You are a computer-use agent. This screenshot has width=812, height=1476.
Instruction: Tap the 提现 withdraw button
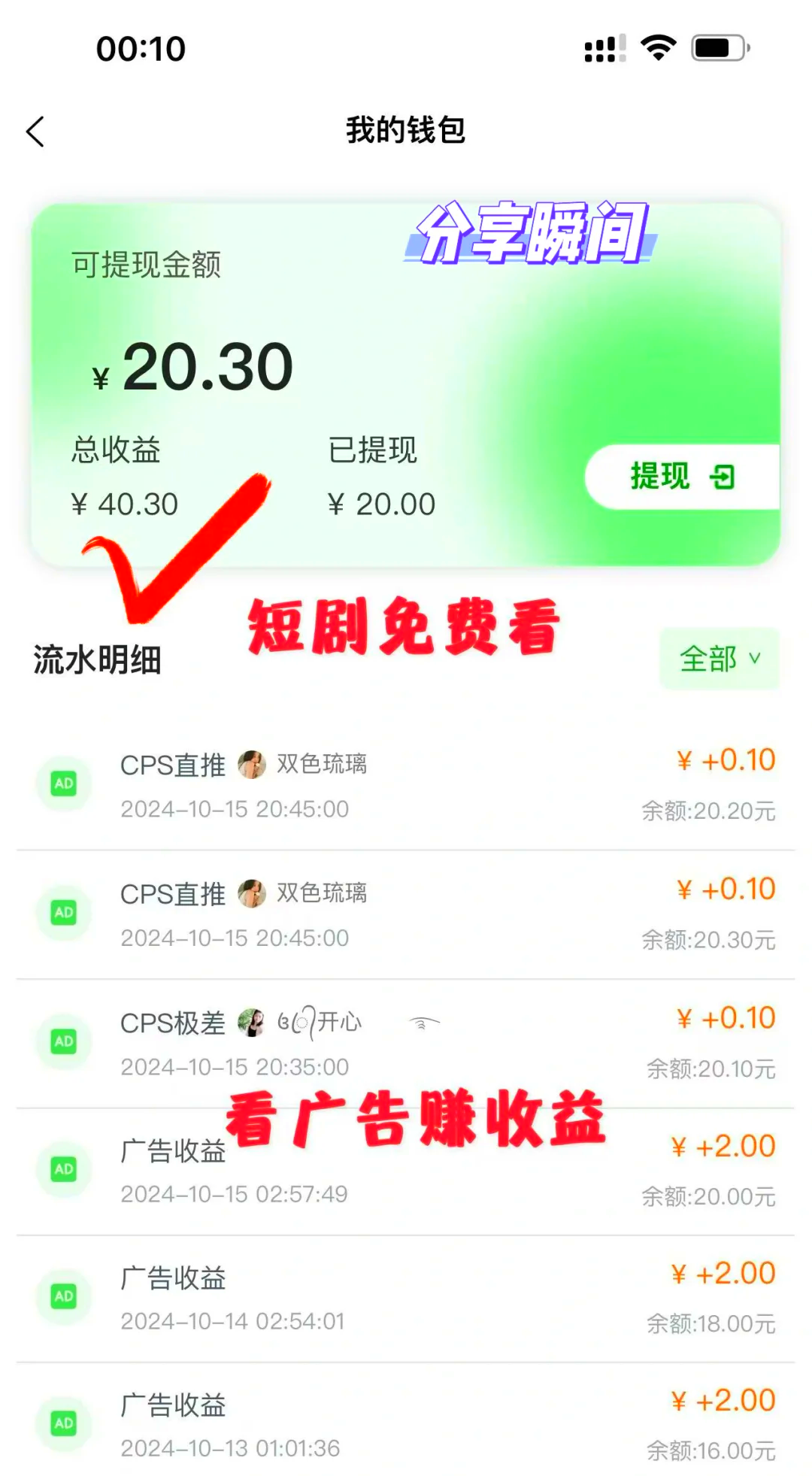click(682, 477)
